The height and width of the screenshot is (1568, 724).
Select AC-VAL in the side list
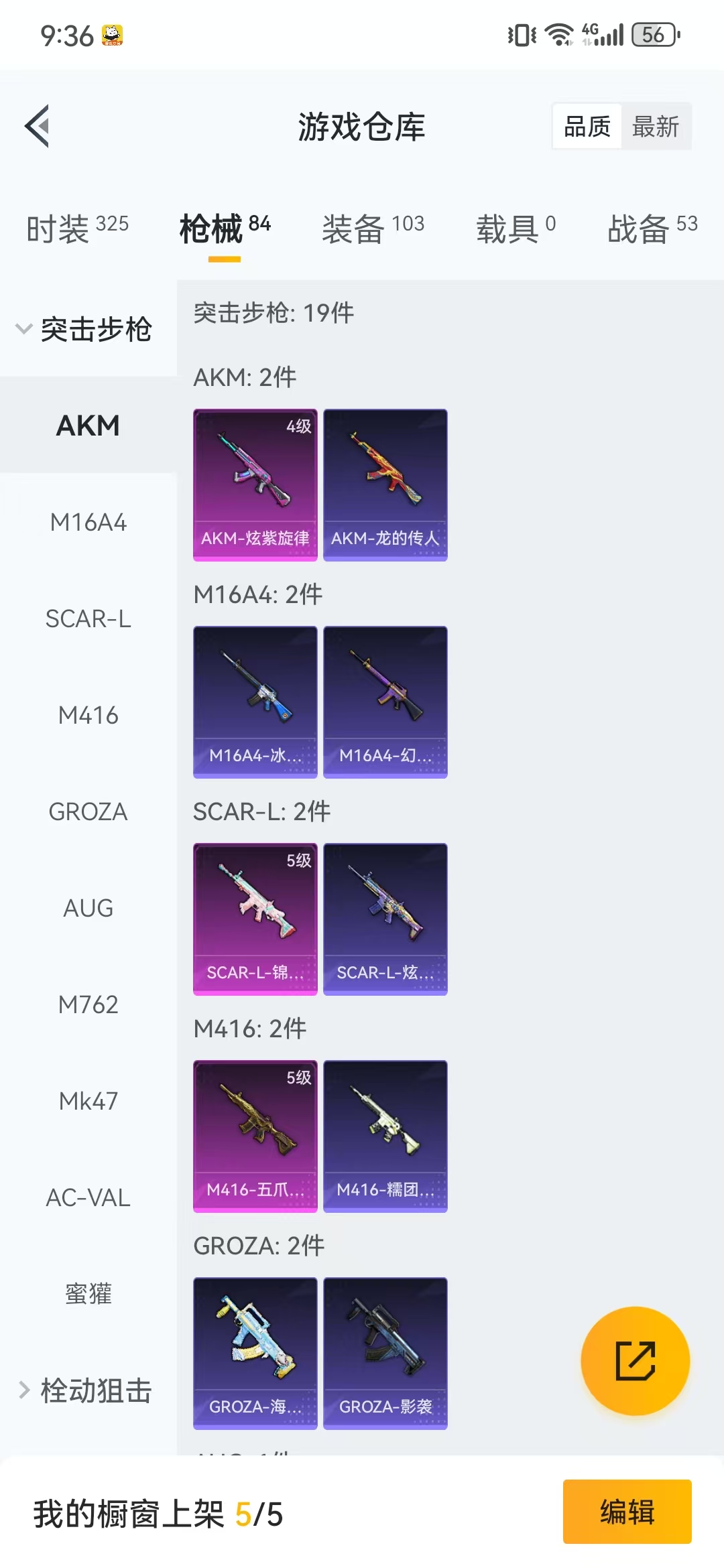(x=88, y=1197)
